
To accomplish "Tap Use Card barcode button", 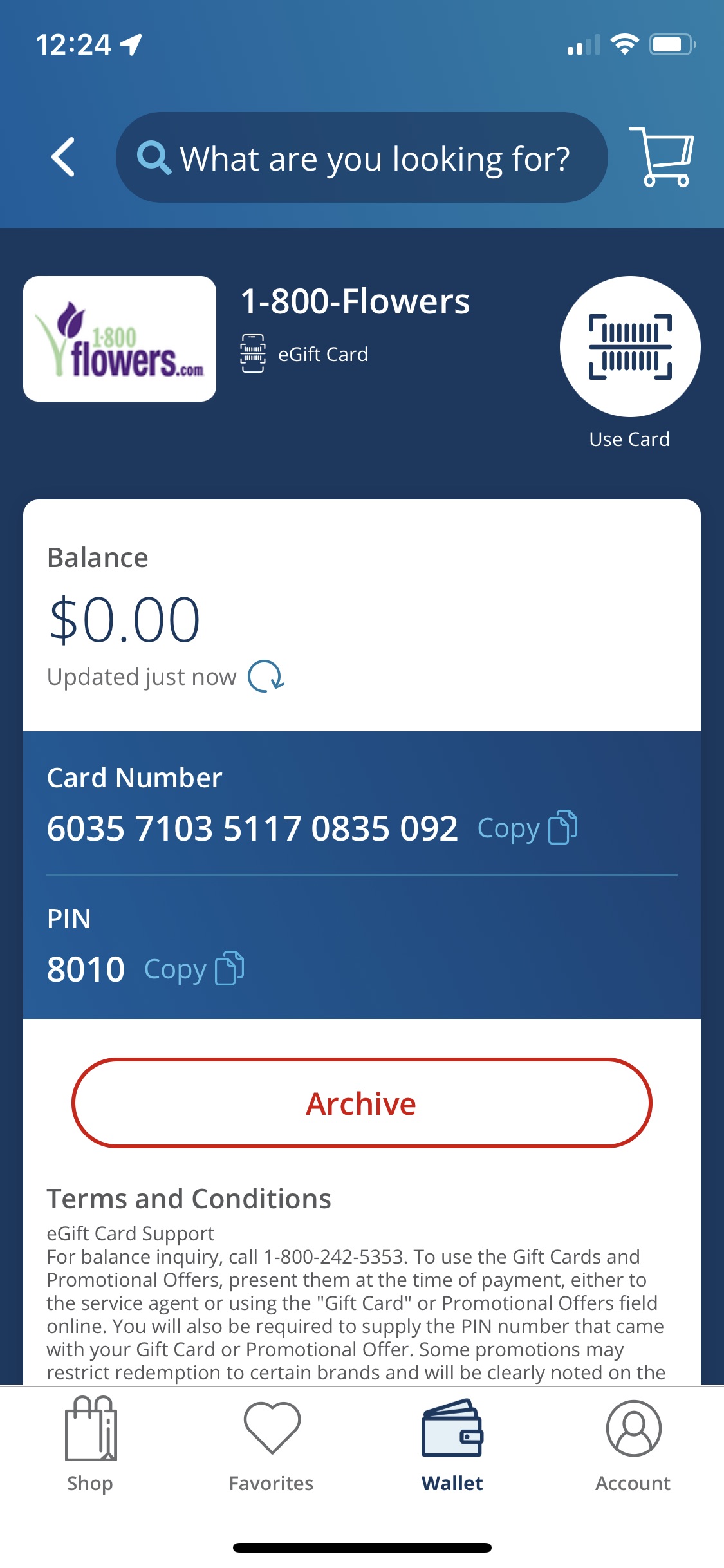I will pos(629,348).
